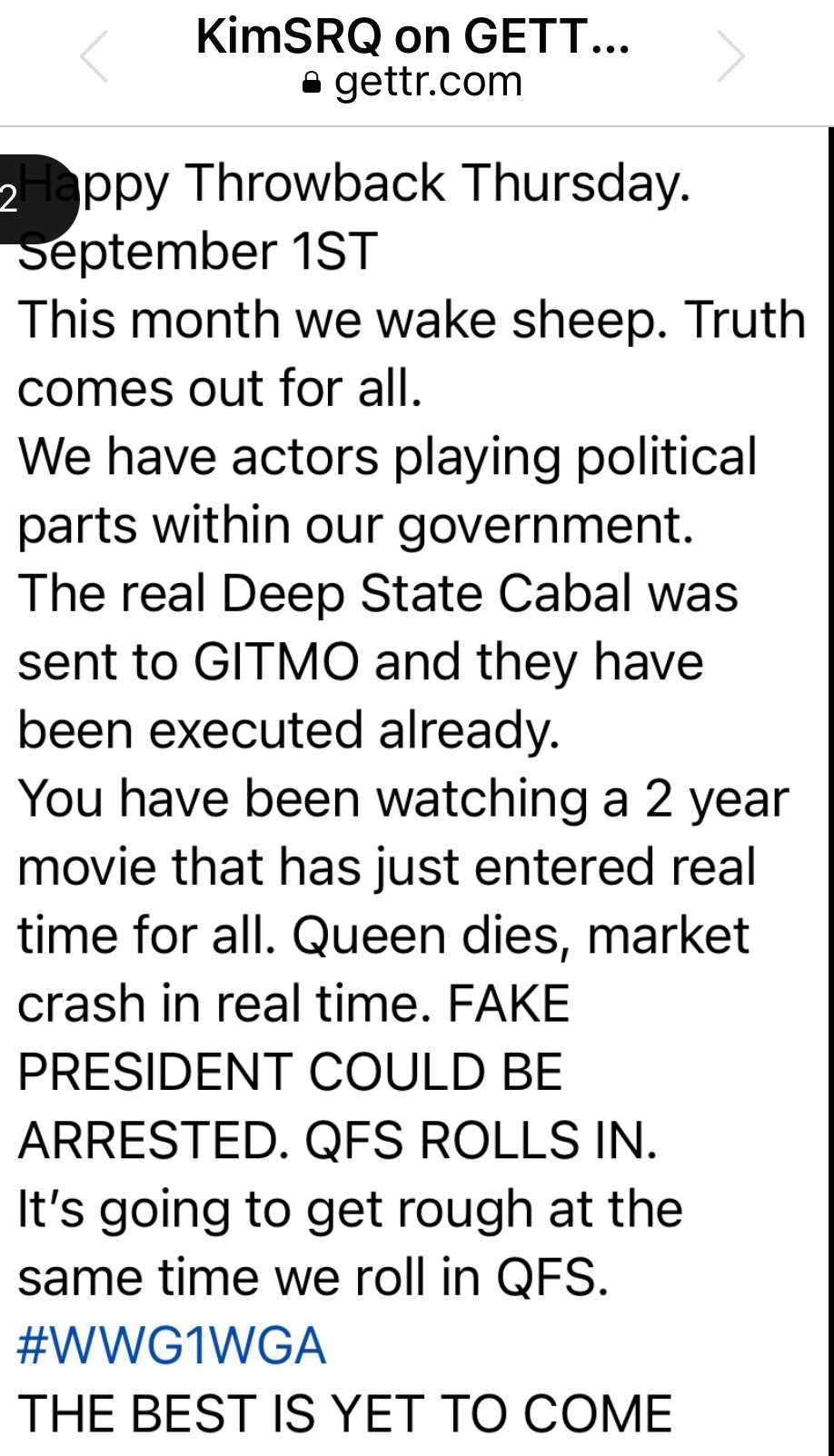Open the #WWG1WGA hashtag link
The image size is (834, 1456).
[x=172, y=1345]
